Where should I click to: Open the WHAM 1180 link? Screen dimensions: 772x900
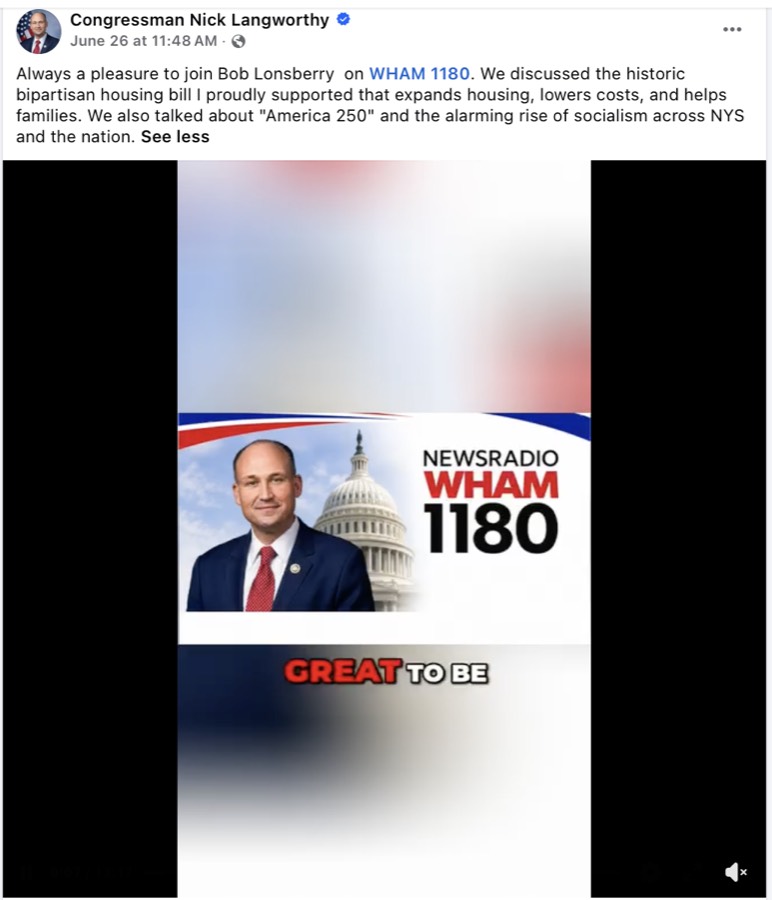pyautogui.click(x=419, y=73)
